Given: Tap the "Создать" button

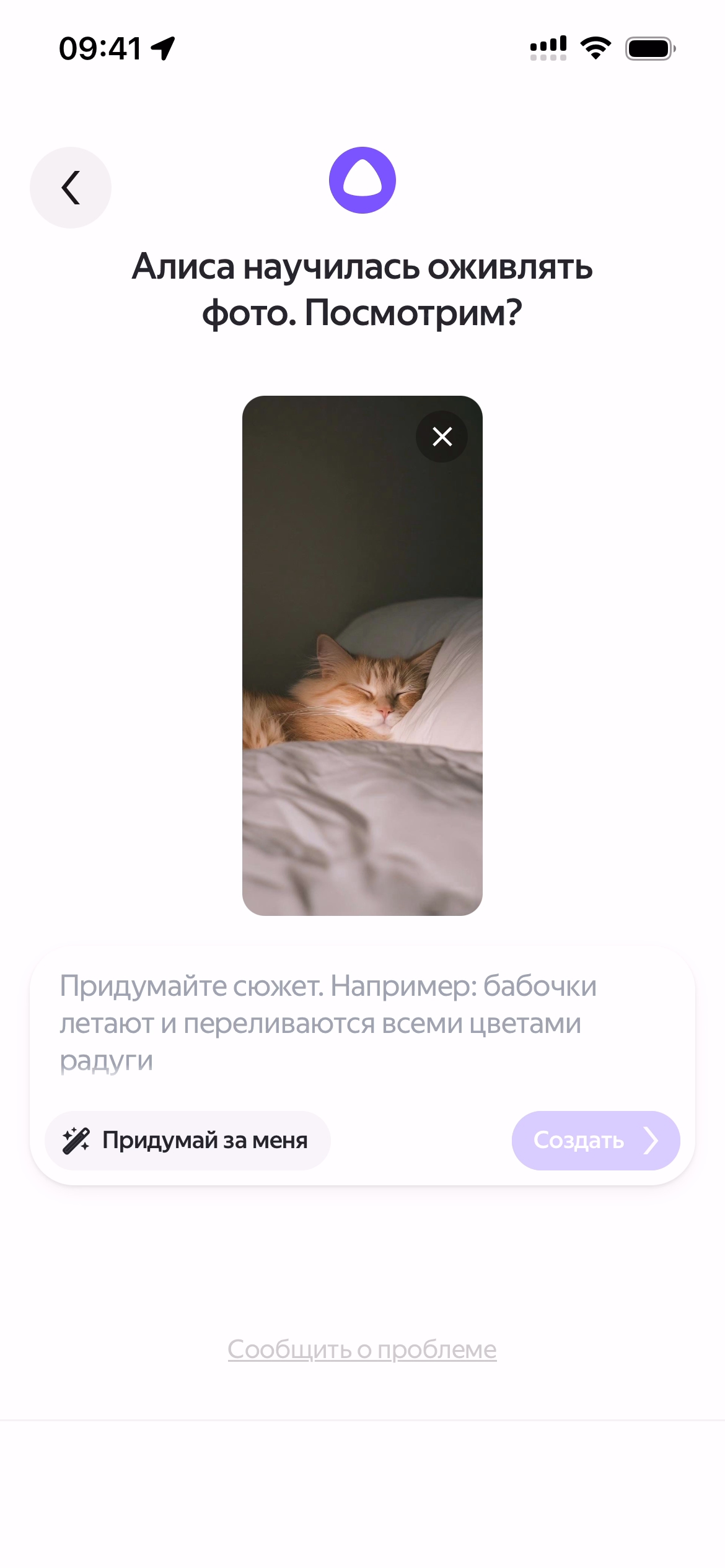Looking at the screenshot, I should (x=595, y=1140).
